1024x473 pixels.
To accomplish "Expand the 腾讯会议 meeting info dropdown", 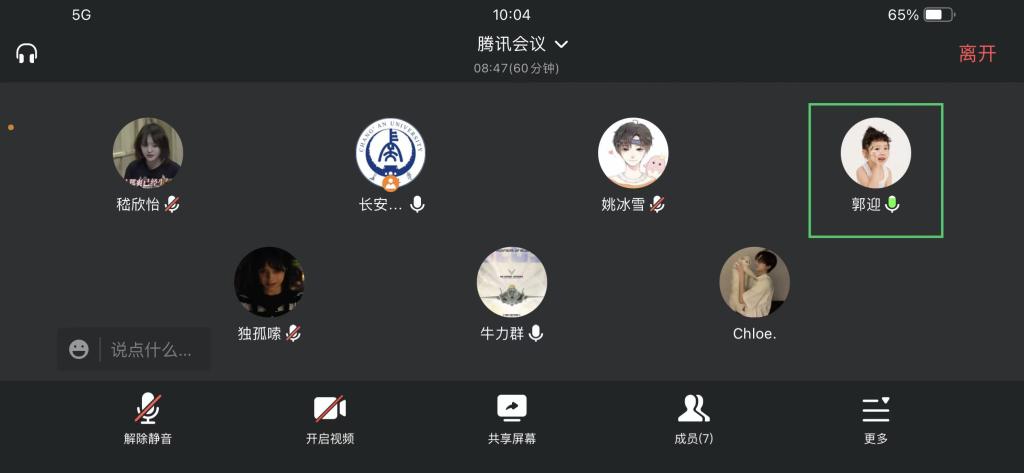I will pos(523,44).
